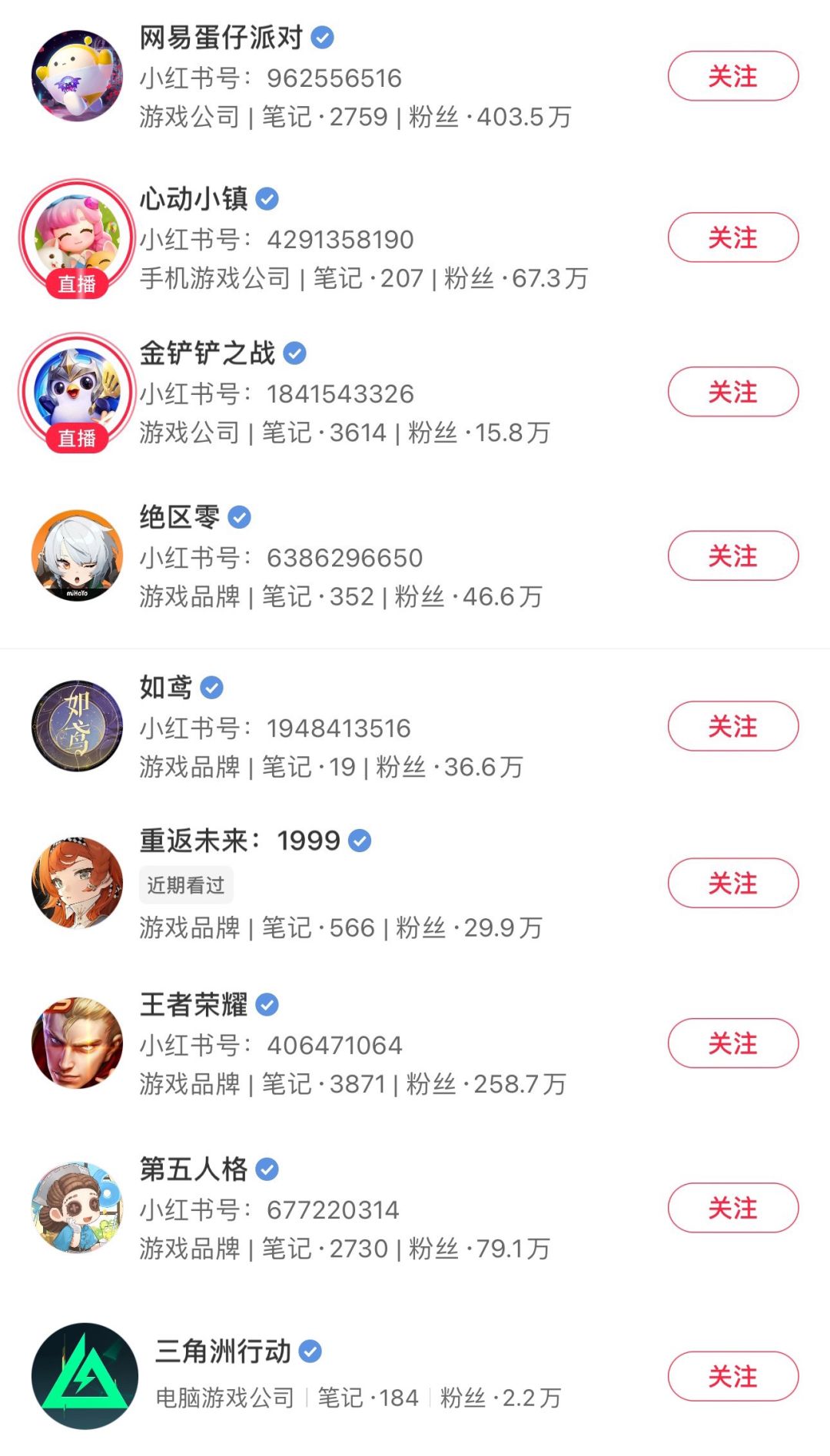
Task: Follow 网易蛋仔派对 with the 关注 button
Action: [x=732, y=76]
